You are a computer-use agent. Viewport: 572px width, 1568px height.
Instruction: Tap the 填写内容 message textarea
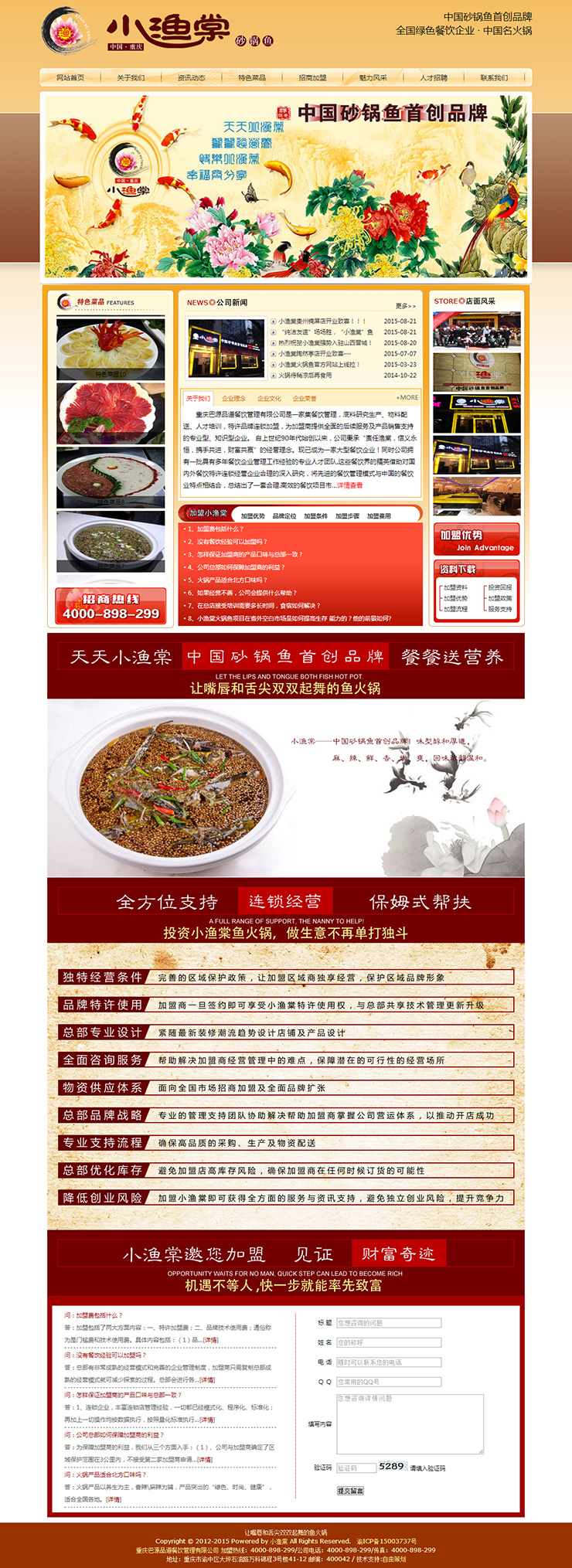click(410, 1423)
